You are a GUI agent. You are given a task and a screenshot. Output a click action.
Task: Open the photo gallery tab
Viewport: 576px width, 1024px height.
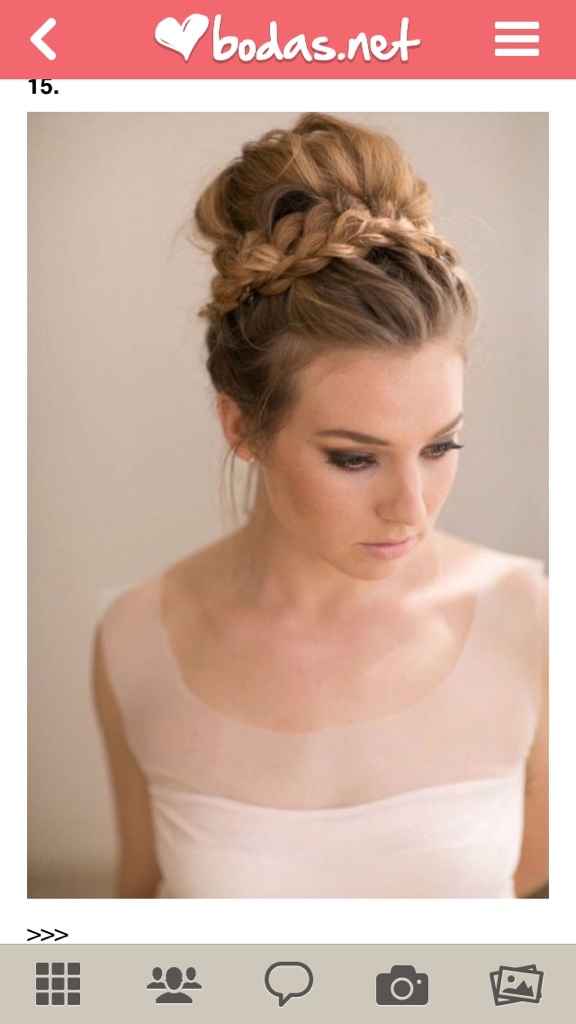(517, 984)
